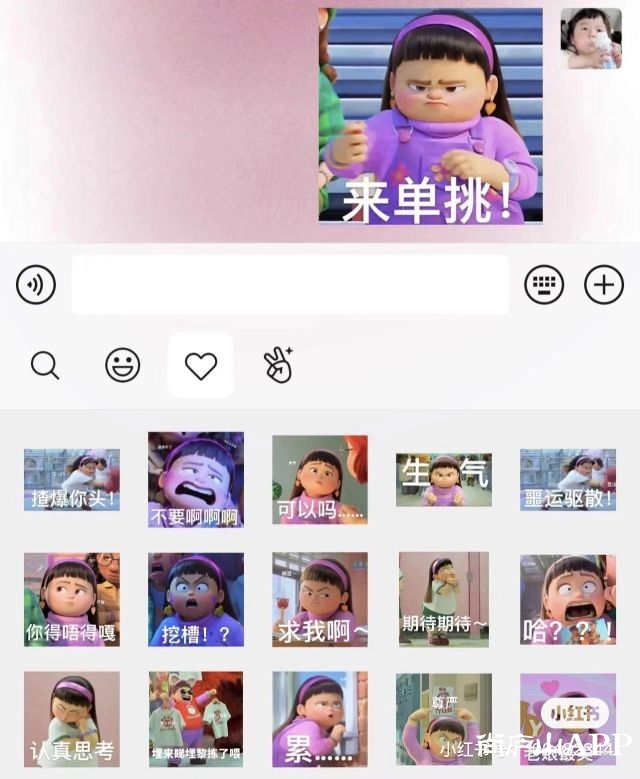The image size is (640, 779).
Task: Open the plus attachment menu
Action: pos(603,286)
